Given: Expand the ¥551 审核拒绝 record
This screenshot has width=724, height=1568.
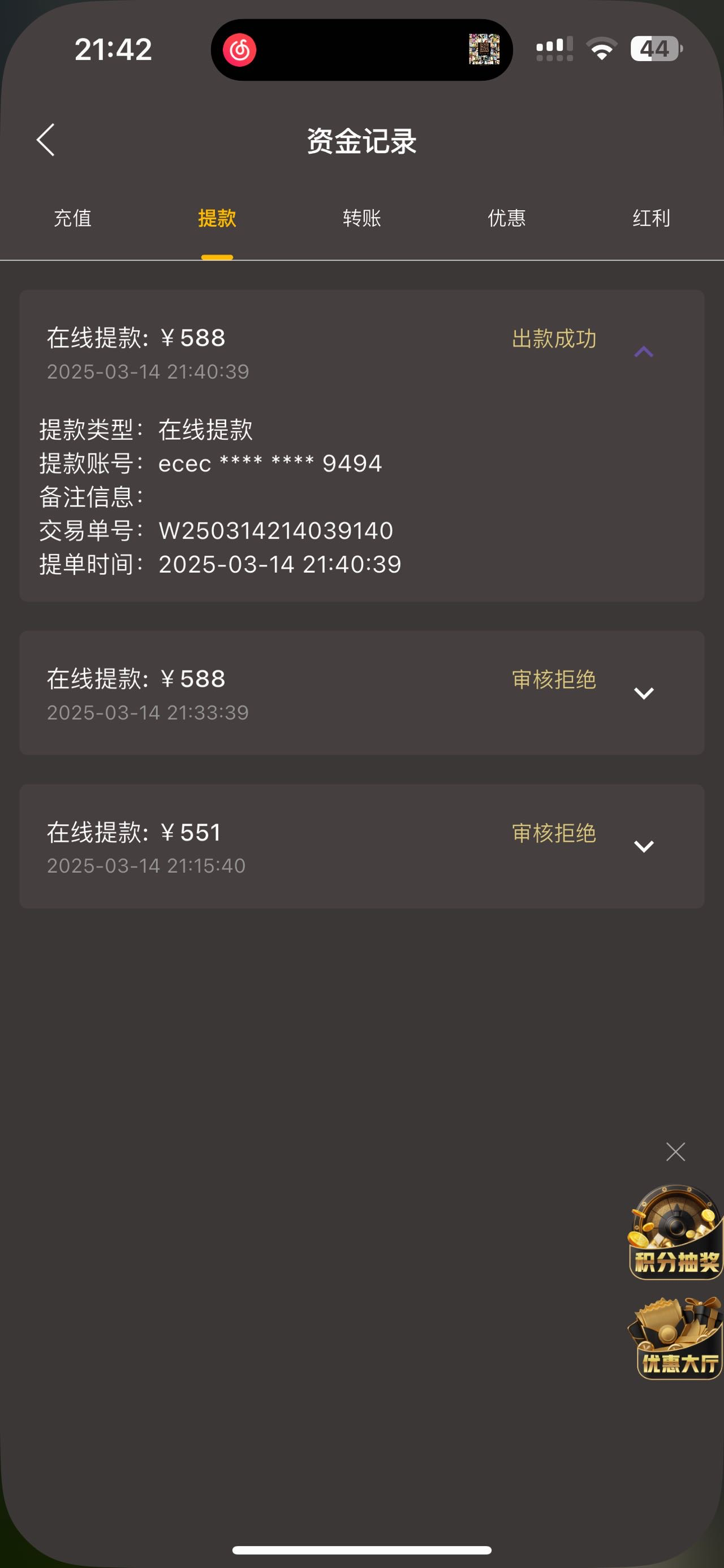Looking at the screenshot, I should click(644, 847).
